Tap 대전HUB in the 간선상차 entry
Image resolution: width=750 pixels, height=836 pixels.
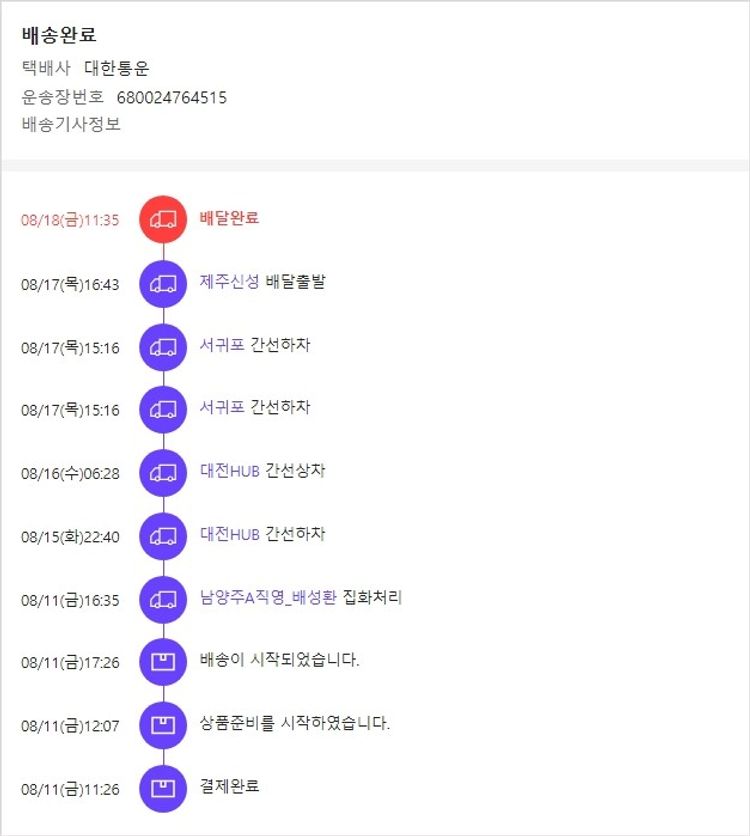[229, 471]
